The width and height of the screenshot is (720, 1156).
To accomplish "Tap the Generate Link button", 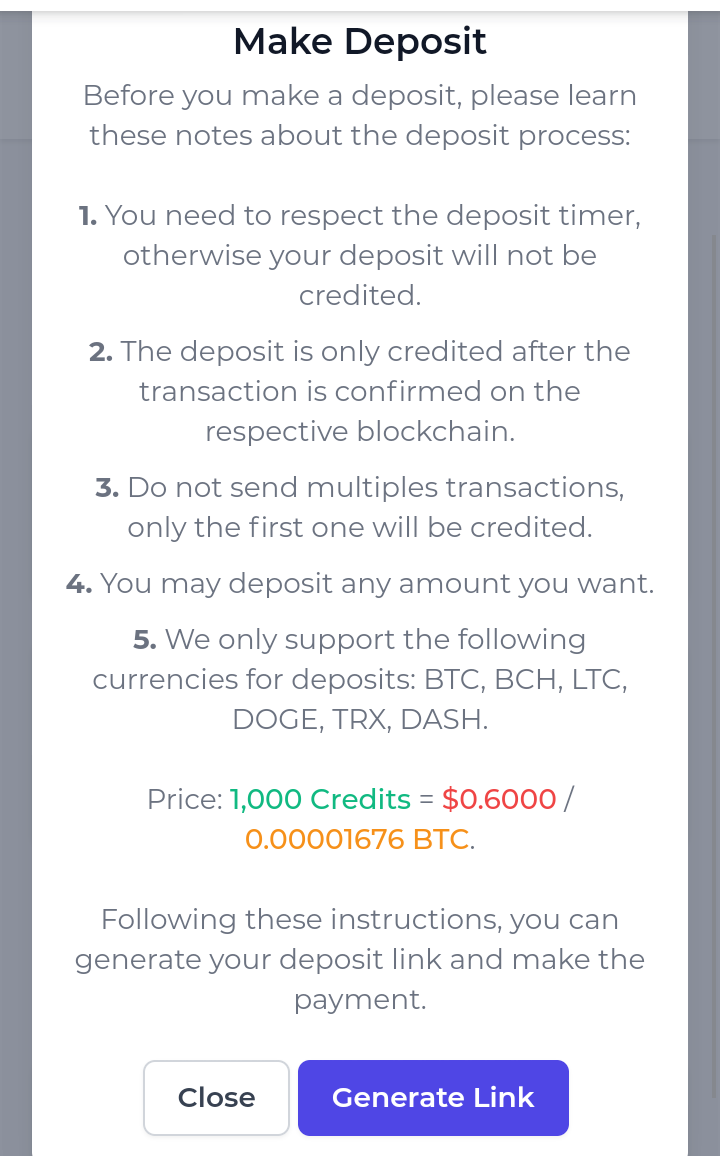I will pyautogui.click(x=433, y=1098).
